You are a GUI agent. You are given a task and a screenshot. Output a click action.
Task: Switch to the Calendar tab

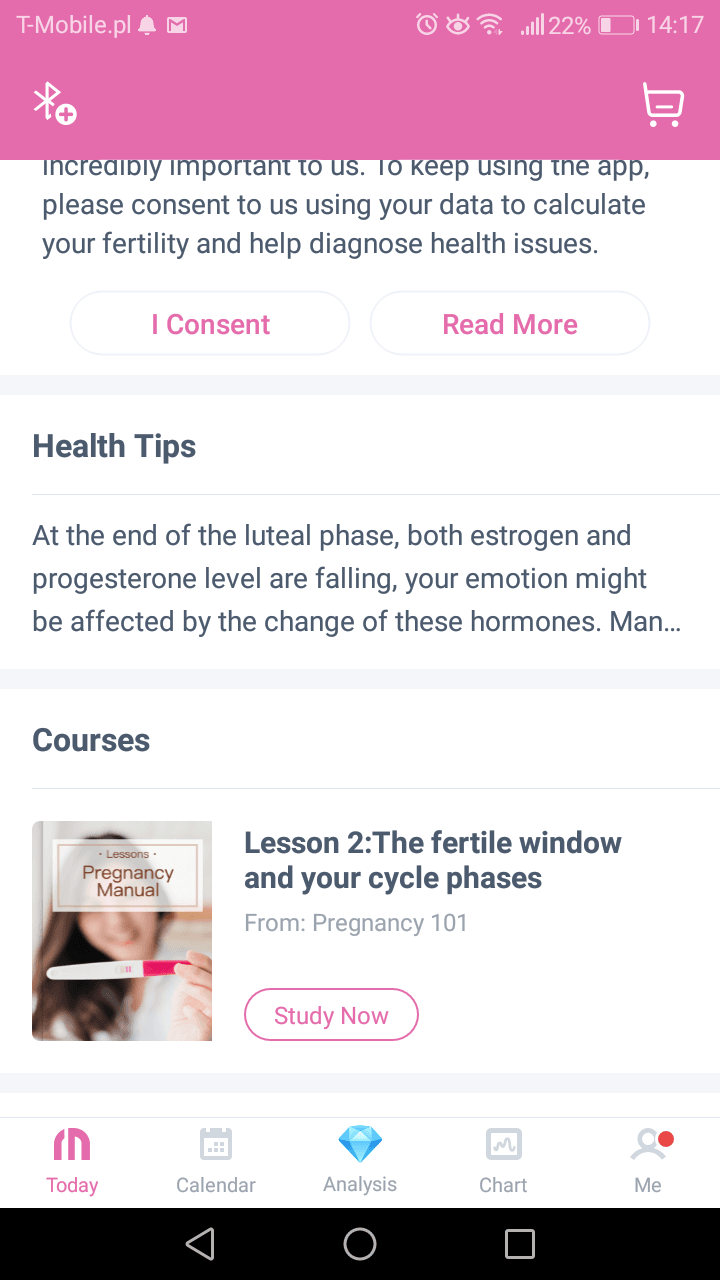click(216, 1161)
